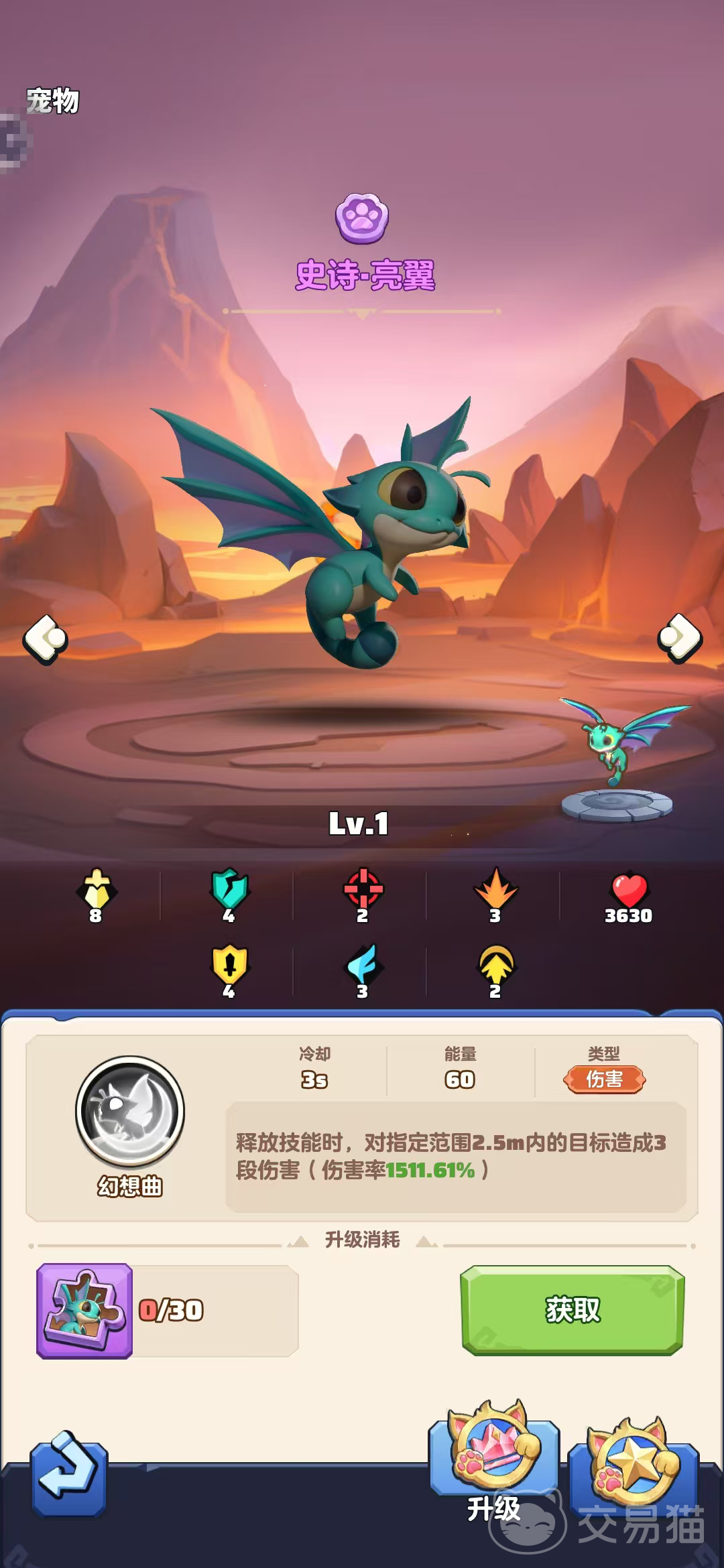Show the next pet with the right arrow
Image resolution: width=724 pixels, height=1568 pixels.
click(x=680, y=638)
